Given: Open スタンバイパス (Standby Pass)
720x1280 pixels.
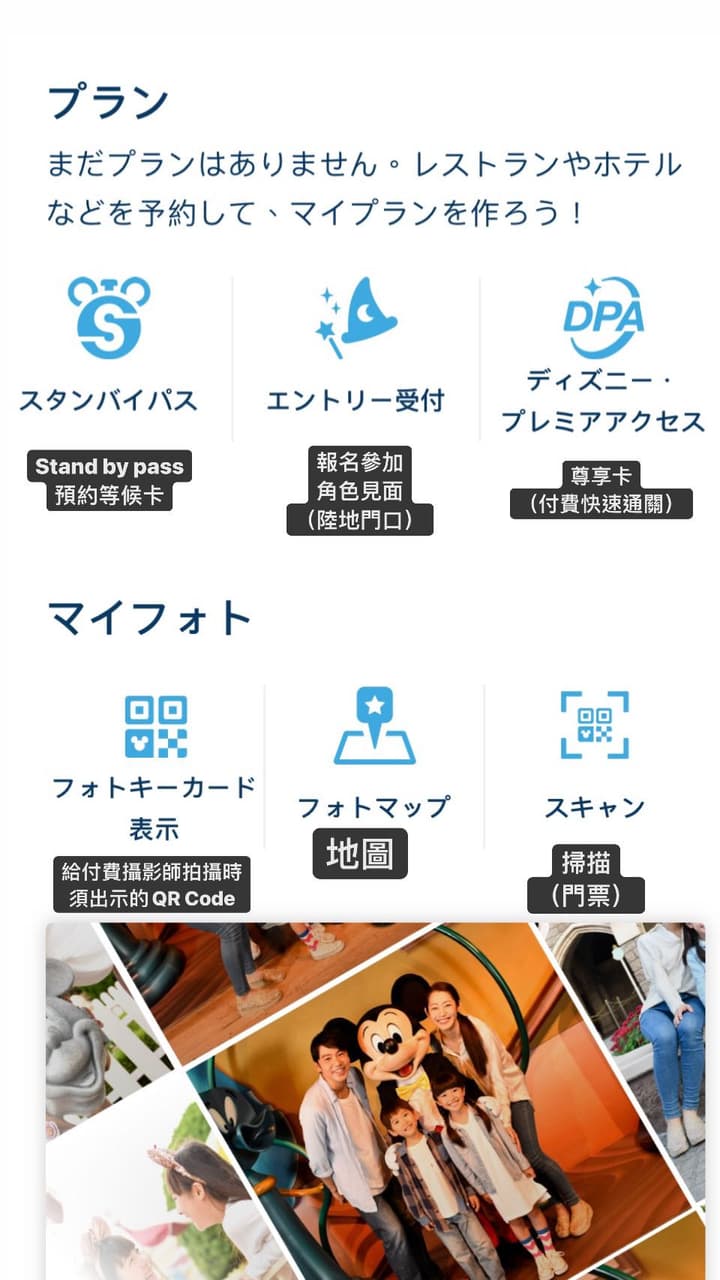Looking at the screenshot, I should click(x=109, y=345).
